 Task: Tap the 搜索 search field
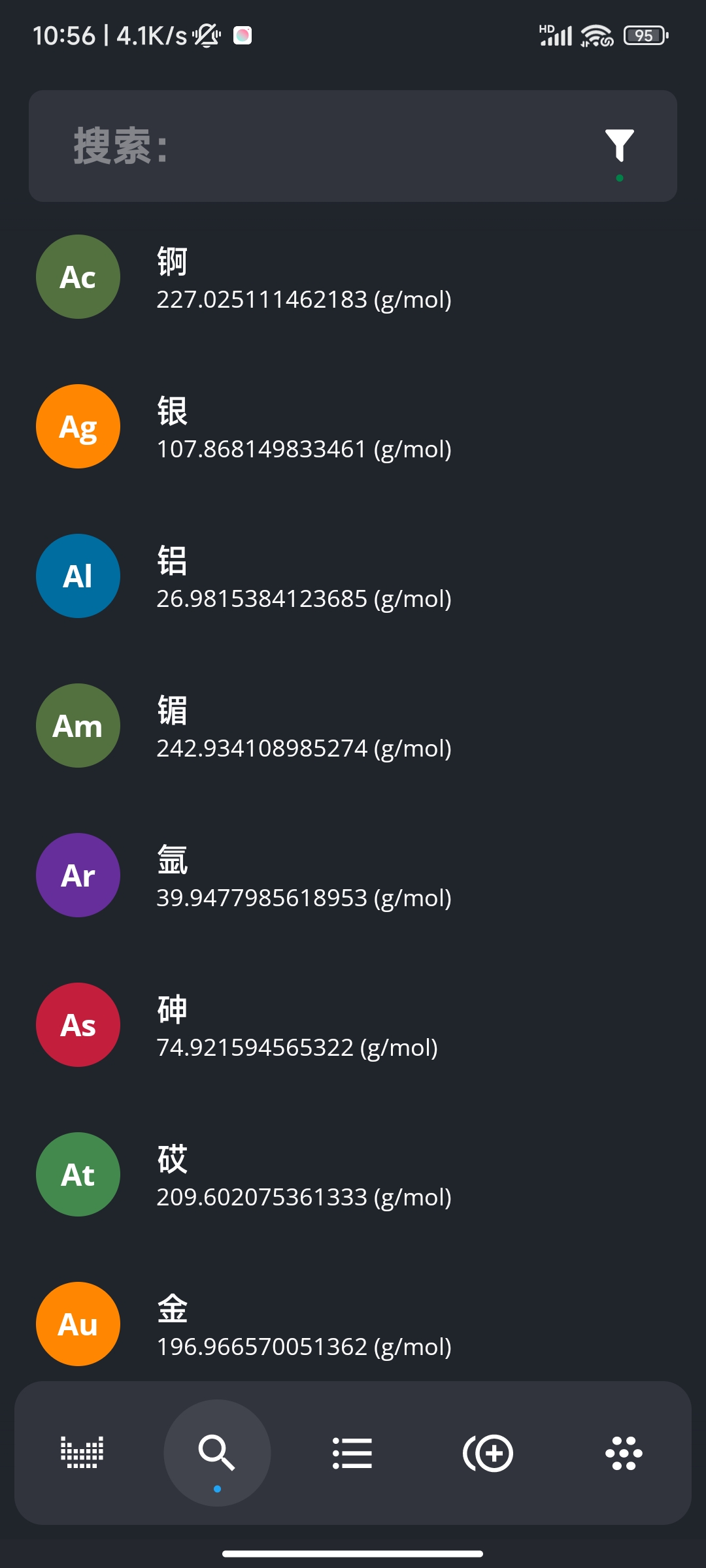314,146
